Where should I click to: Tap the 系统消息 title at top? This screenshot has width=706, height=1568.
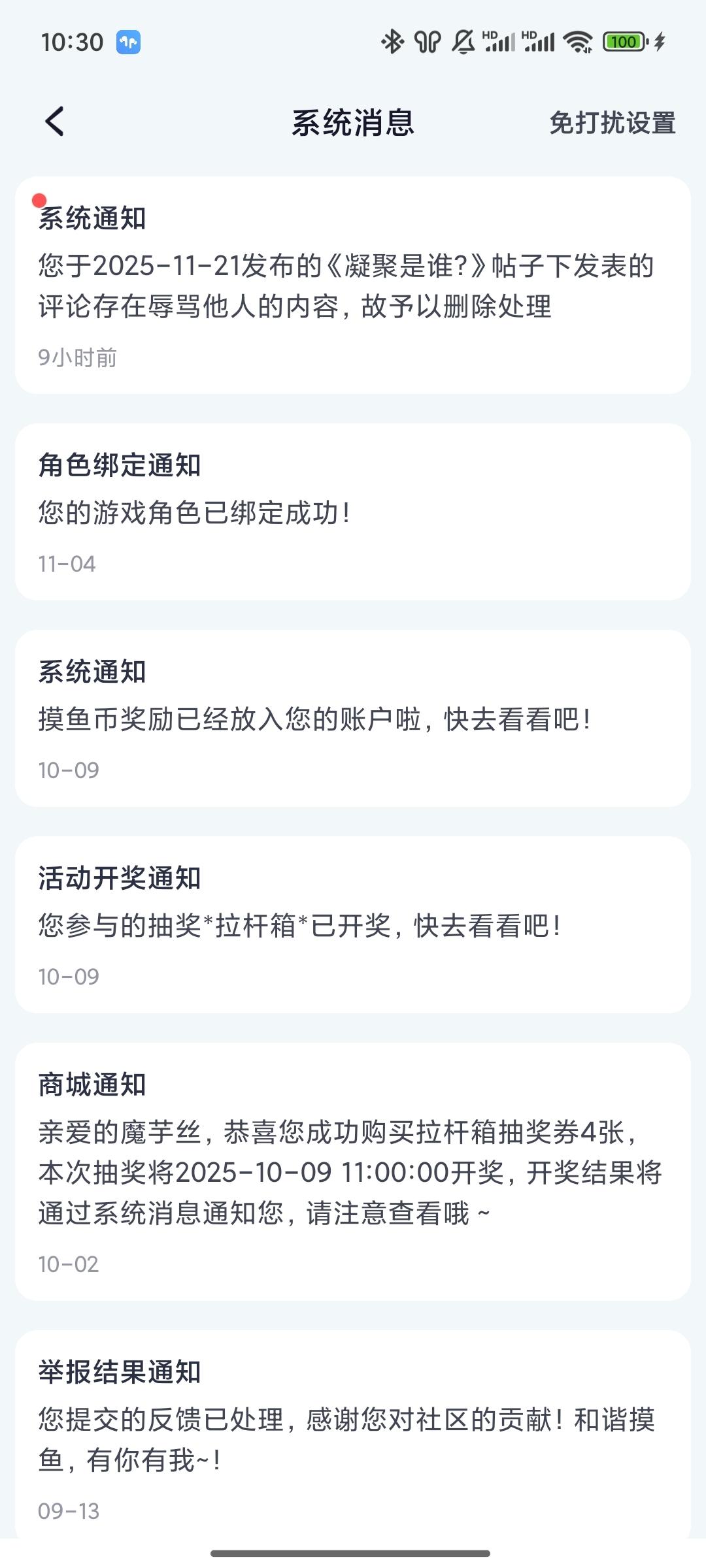[353, 122]
